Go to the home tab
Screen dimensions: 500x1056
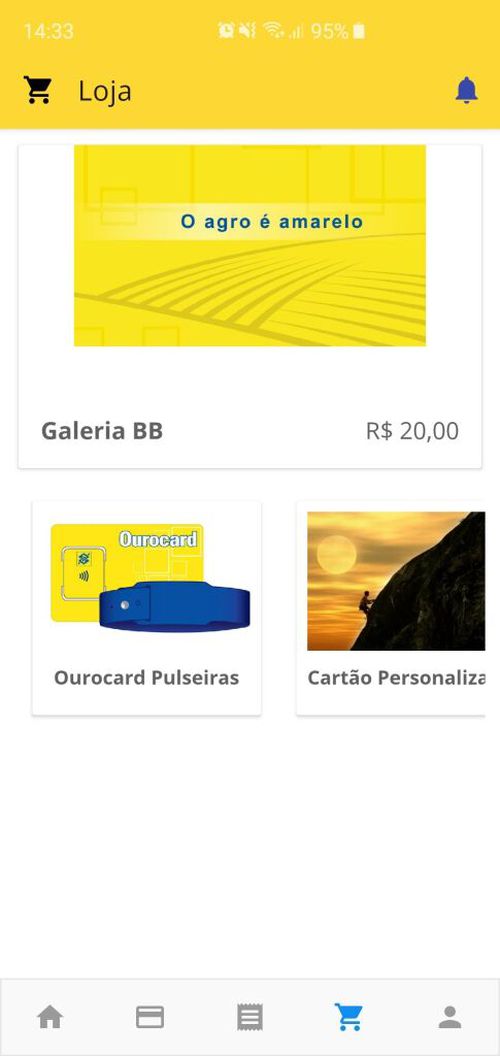[50, 1017]
